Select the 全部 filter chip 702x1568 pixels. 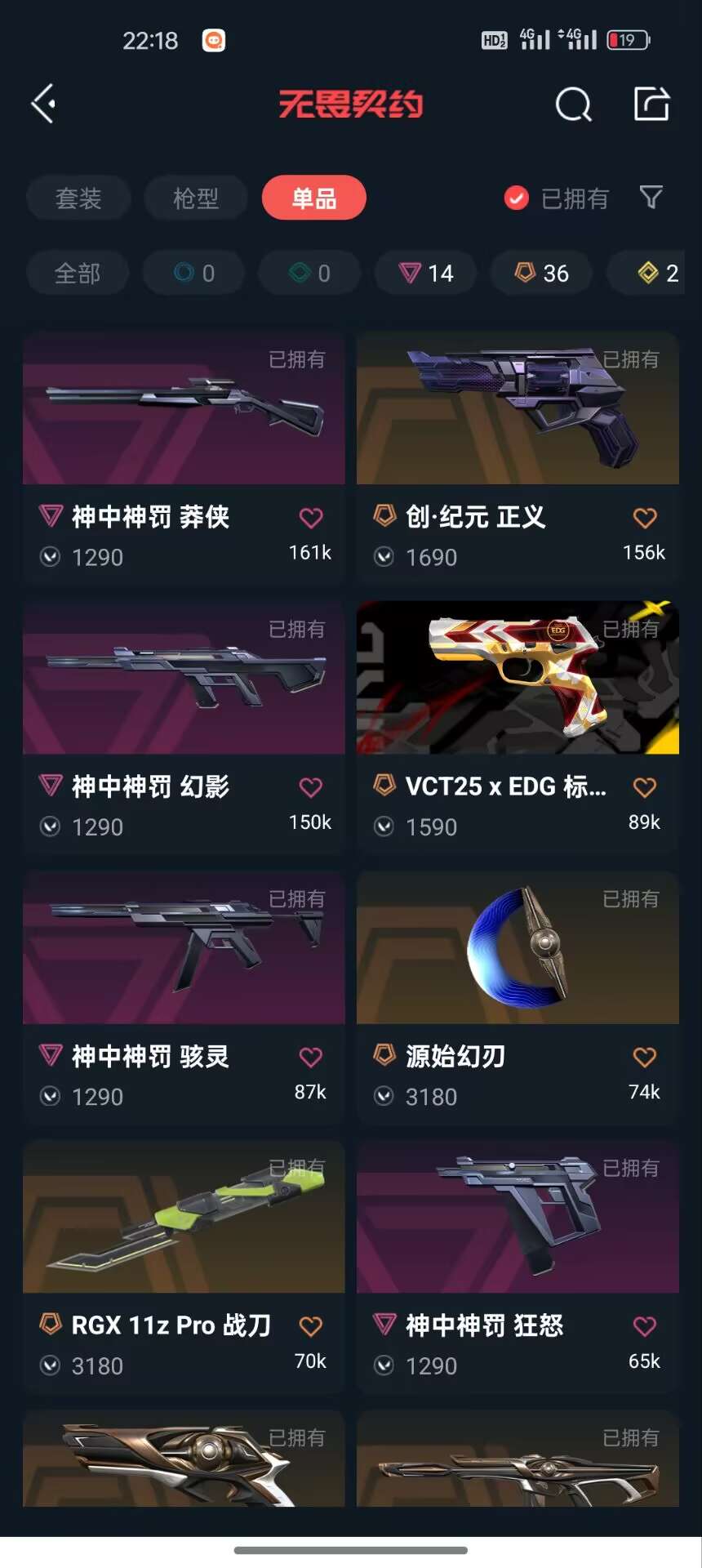coord(78,273)
